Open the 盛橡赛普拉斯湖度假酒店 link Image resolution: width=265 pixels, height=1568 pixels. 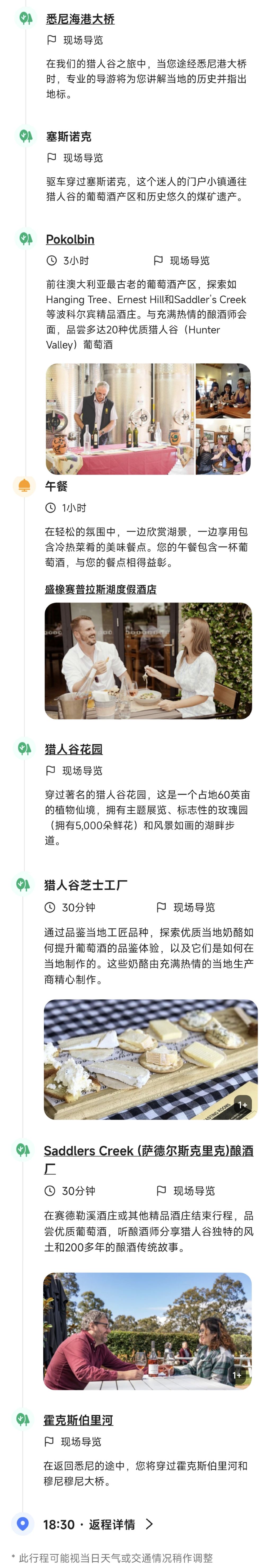[100, 589]
